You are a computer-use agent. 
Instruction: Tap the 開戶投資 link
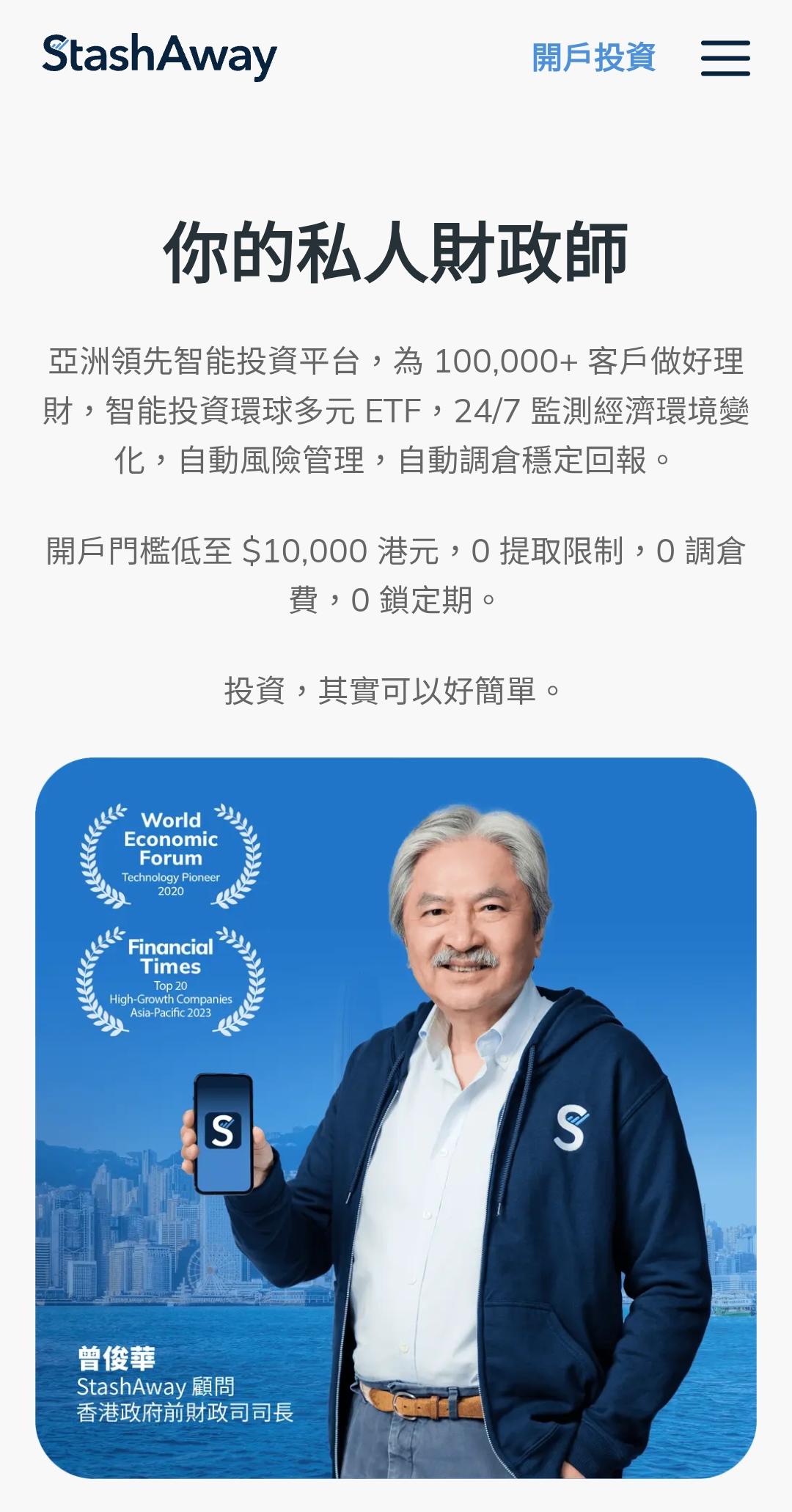click(x=593, y=57)
